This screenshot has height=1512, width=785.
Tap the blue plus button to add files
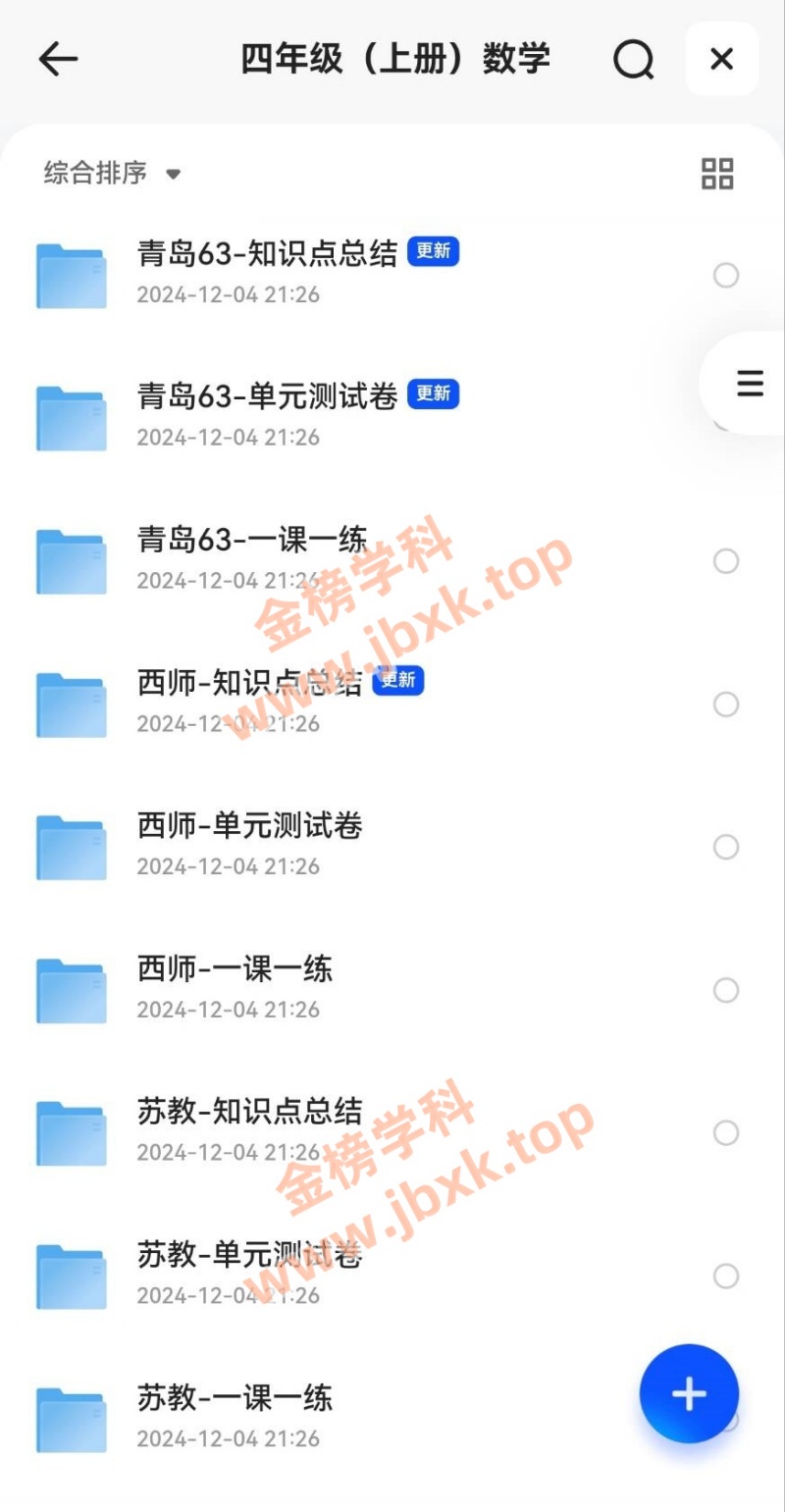click(x=689, y=1393)
